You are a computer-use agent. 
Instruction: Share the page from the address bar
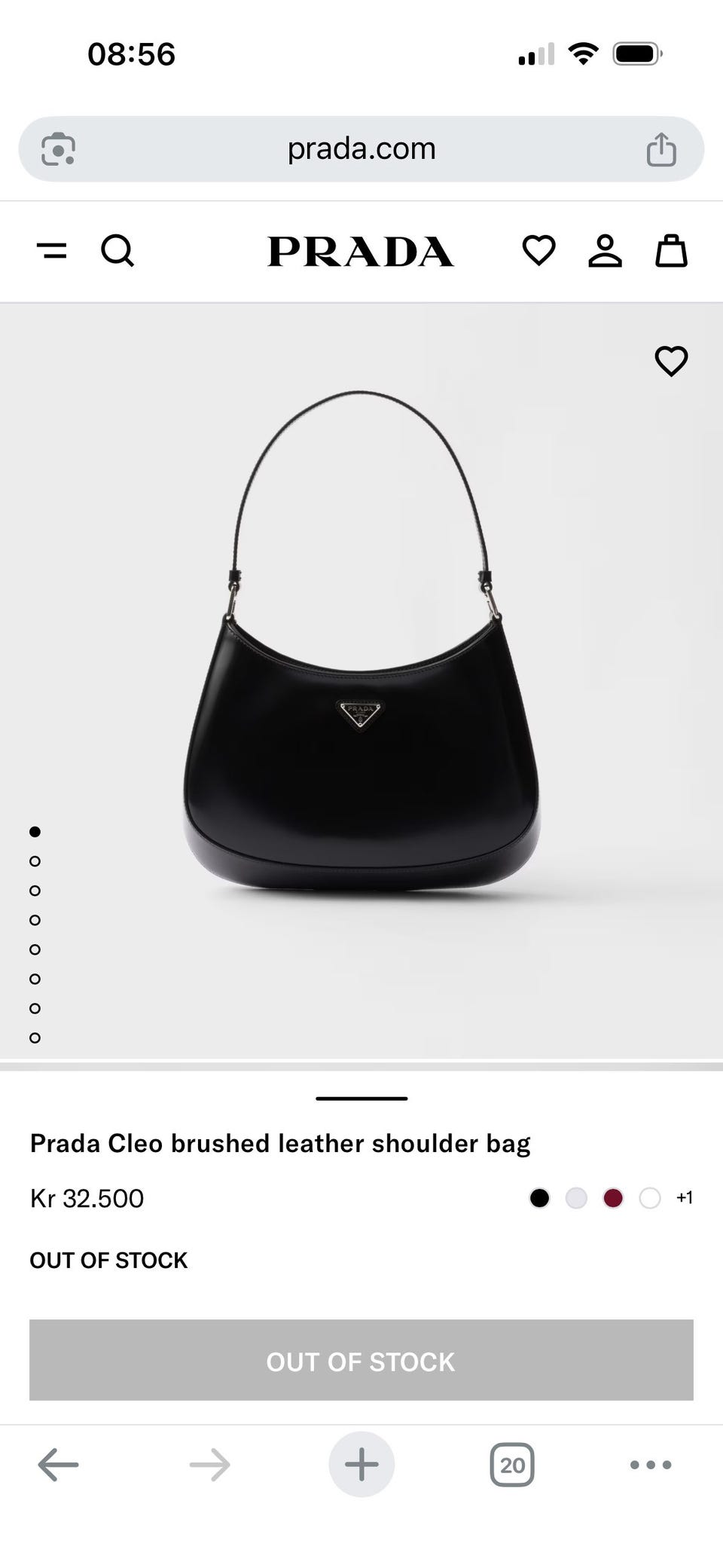pos(661,148)
